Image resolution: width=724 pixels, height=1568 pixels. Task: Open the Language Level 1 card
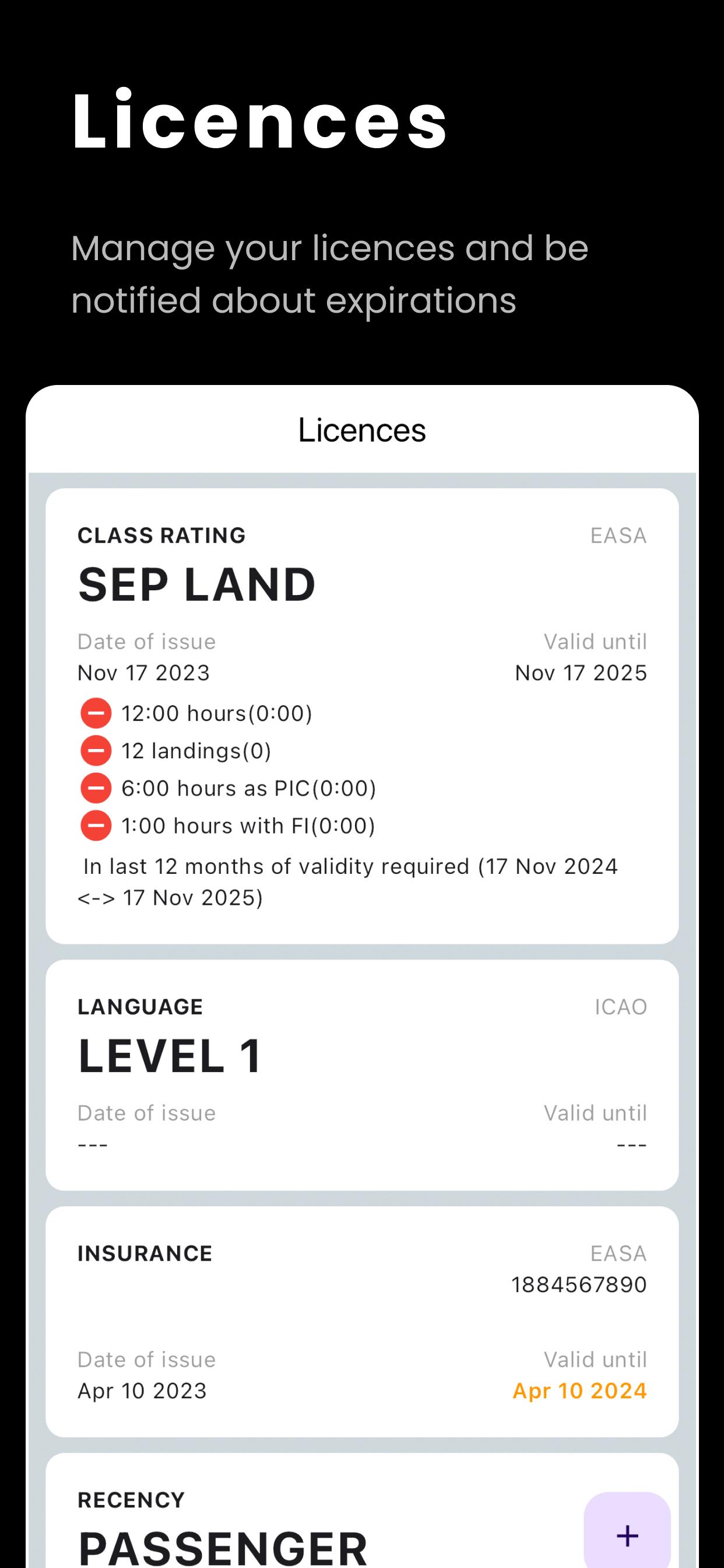pyautogui.click(x=362, y=1075)
